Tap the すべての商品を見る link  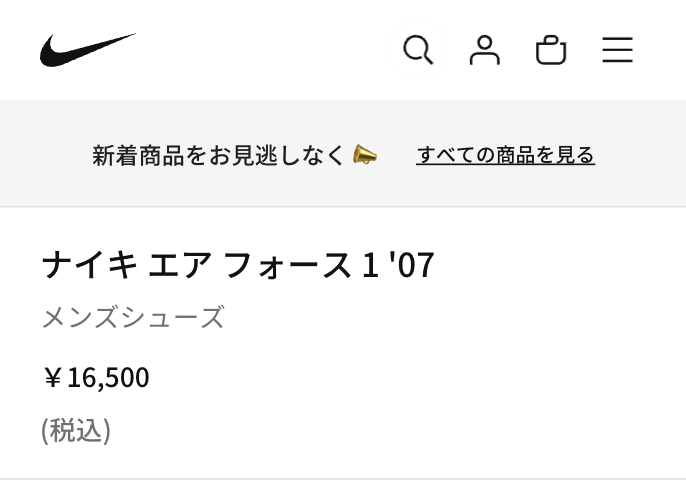pos(505,155)
